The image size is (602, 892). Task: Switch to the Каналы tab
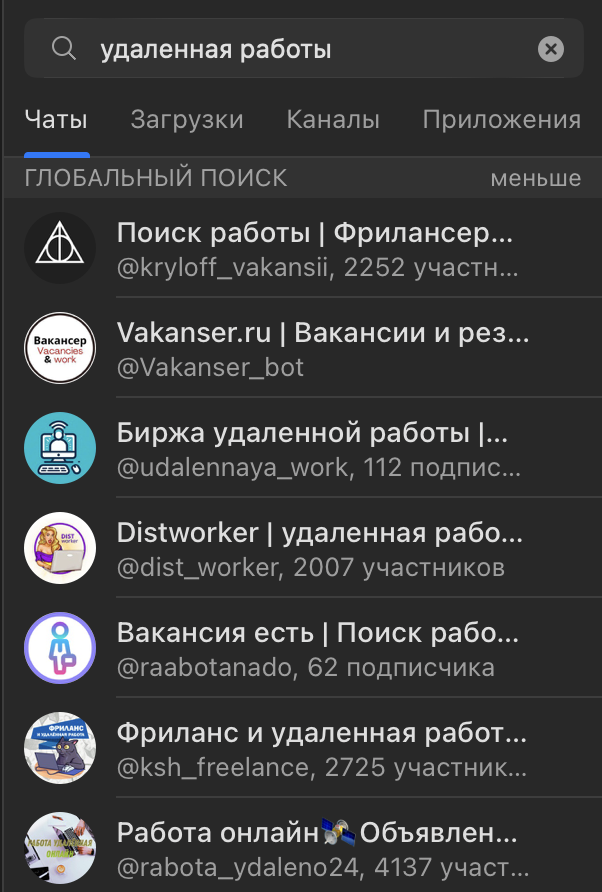click(333, 121)
